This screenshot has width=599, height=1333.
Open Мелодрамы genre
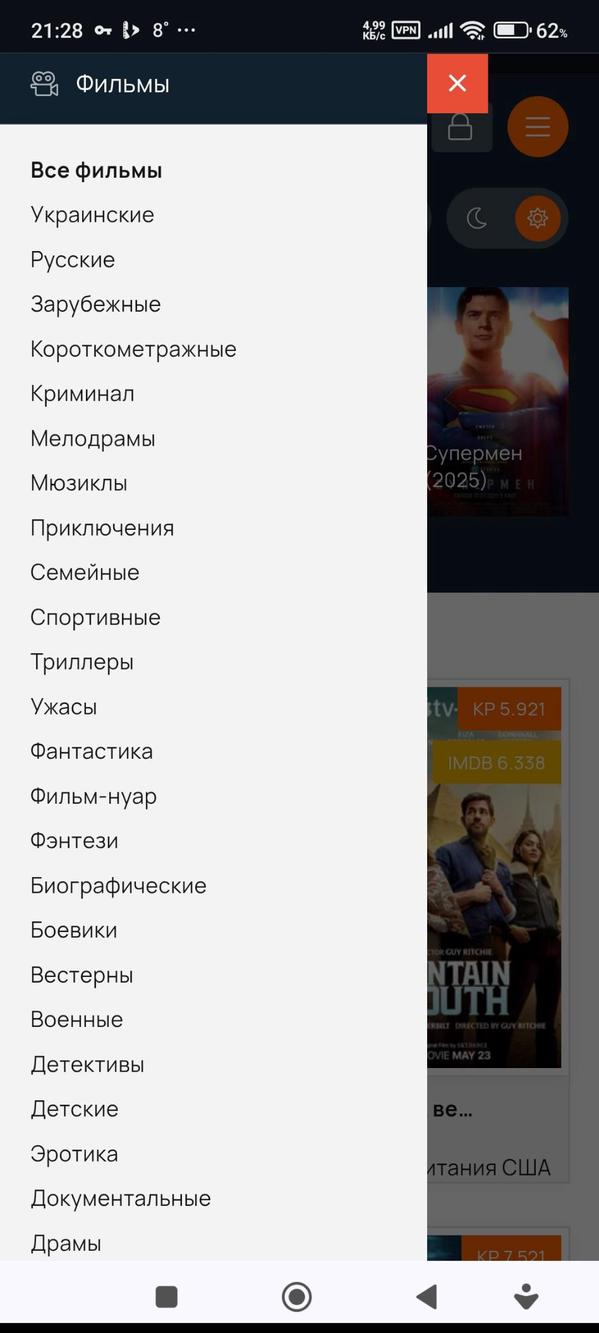tap(93, 439)
